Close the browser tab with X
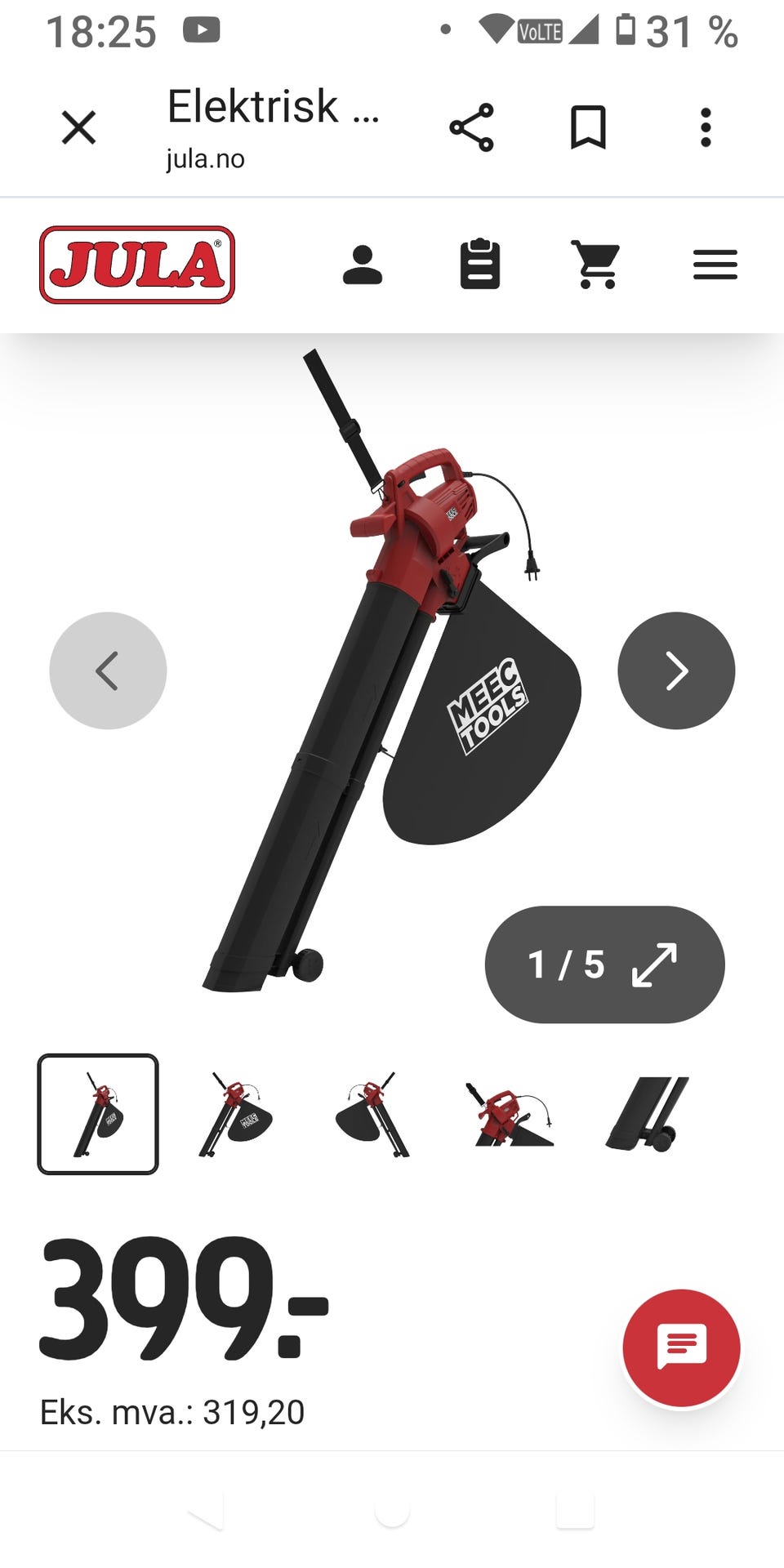The width and height of the screenshot is (784, 1568). pos(79,127)
